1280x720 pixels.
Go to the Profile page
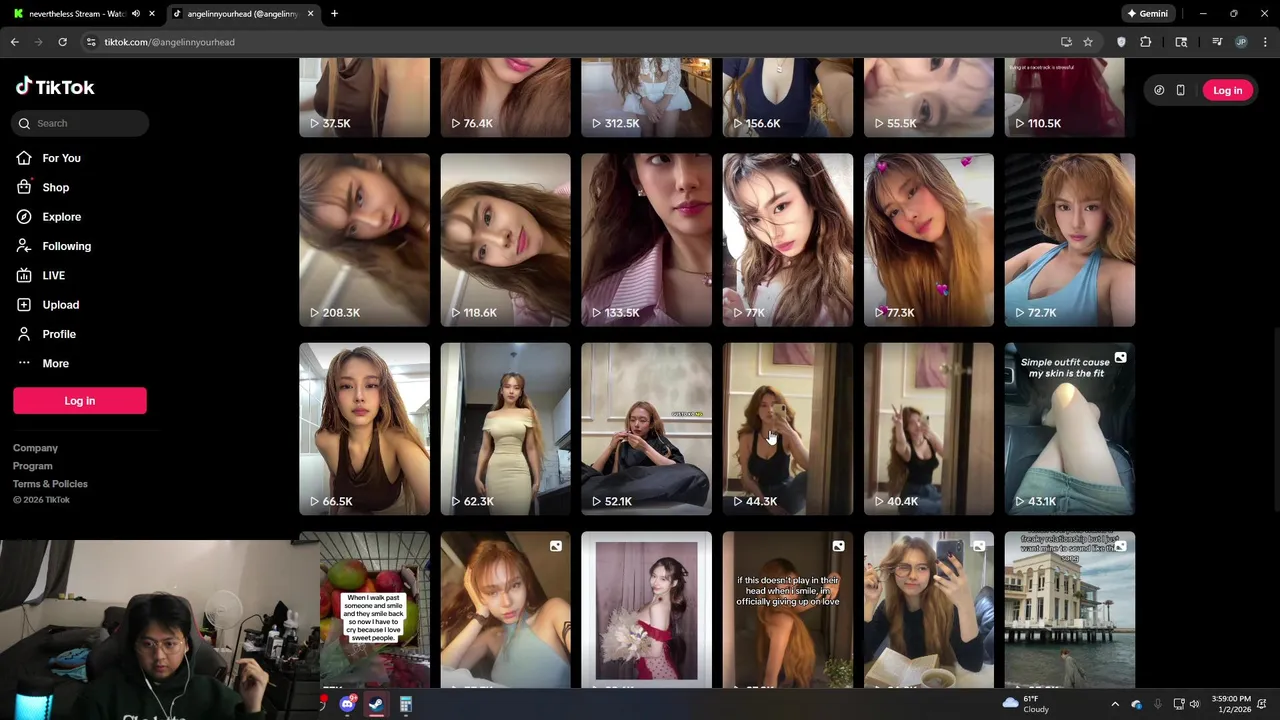click(x=58, y=334)
